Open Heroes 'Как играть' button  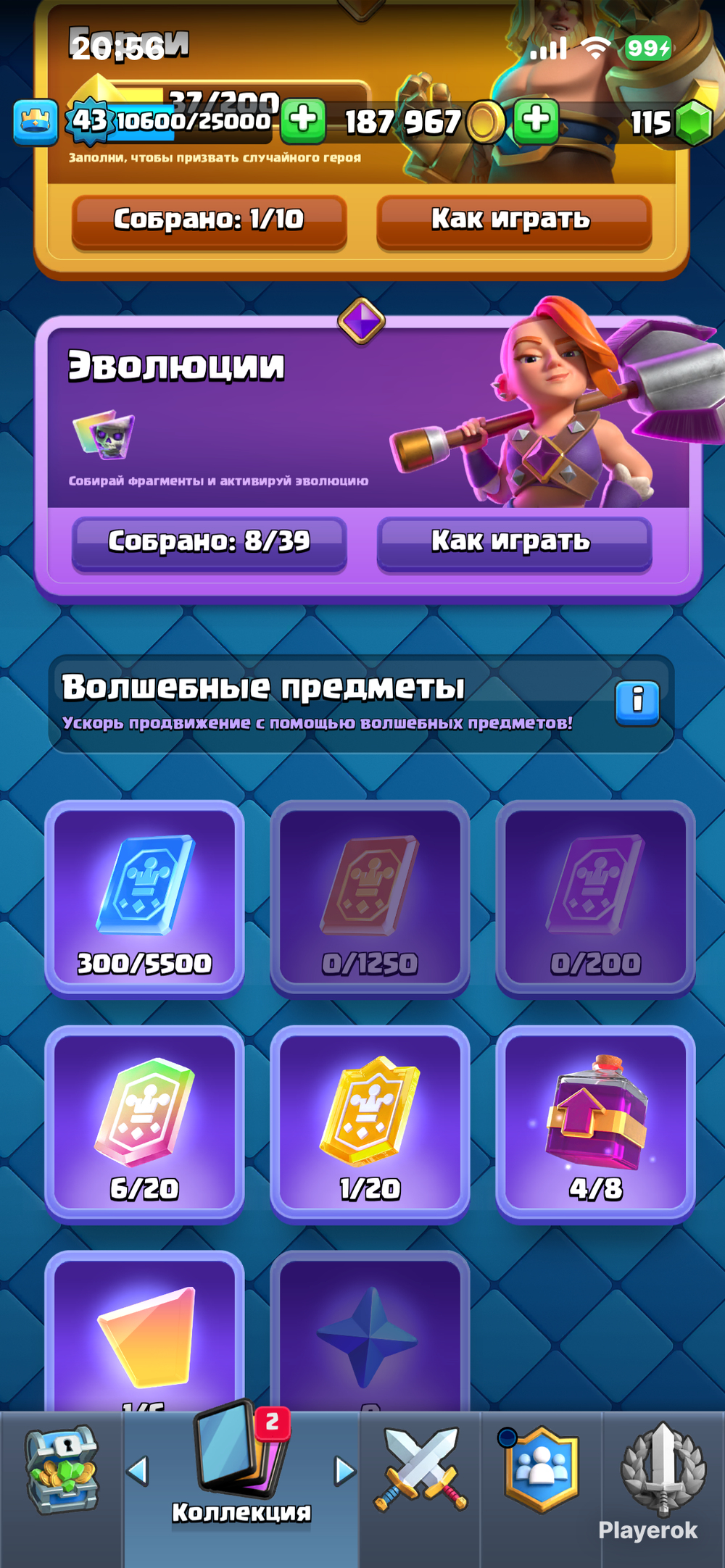tap(513, 220)
